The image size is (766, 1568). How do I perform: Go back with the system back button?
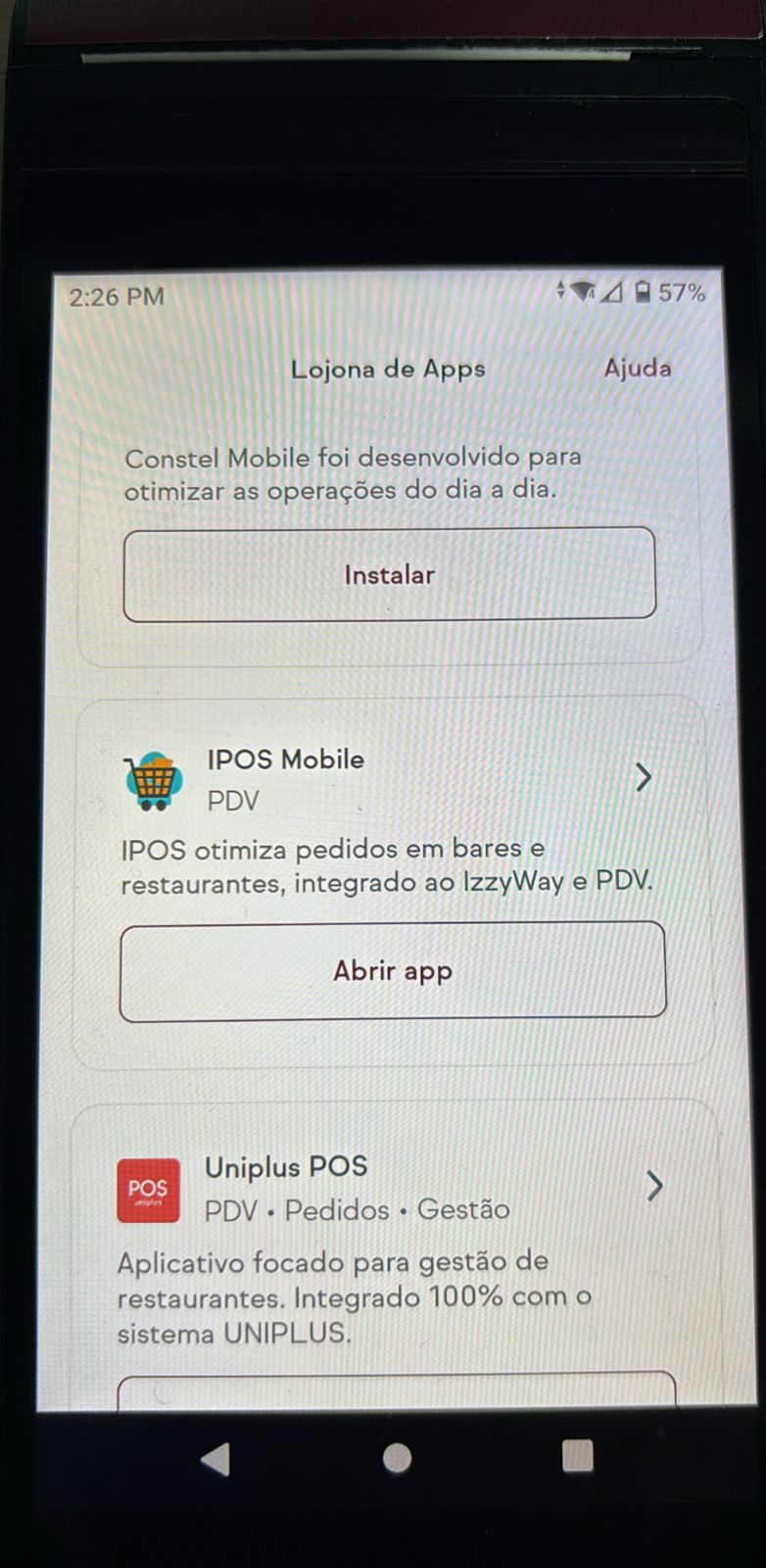click(215, 1458)
